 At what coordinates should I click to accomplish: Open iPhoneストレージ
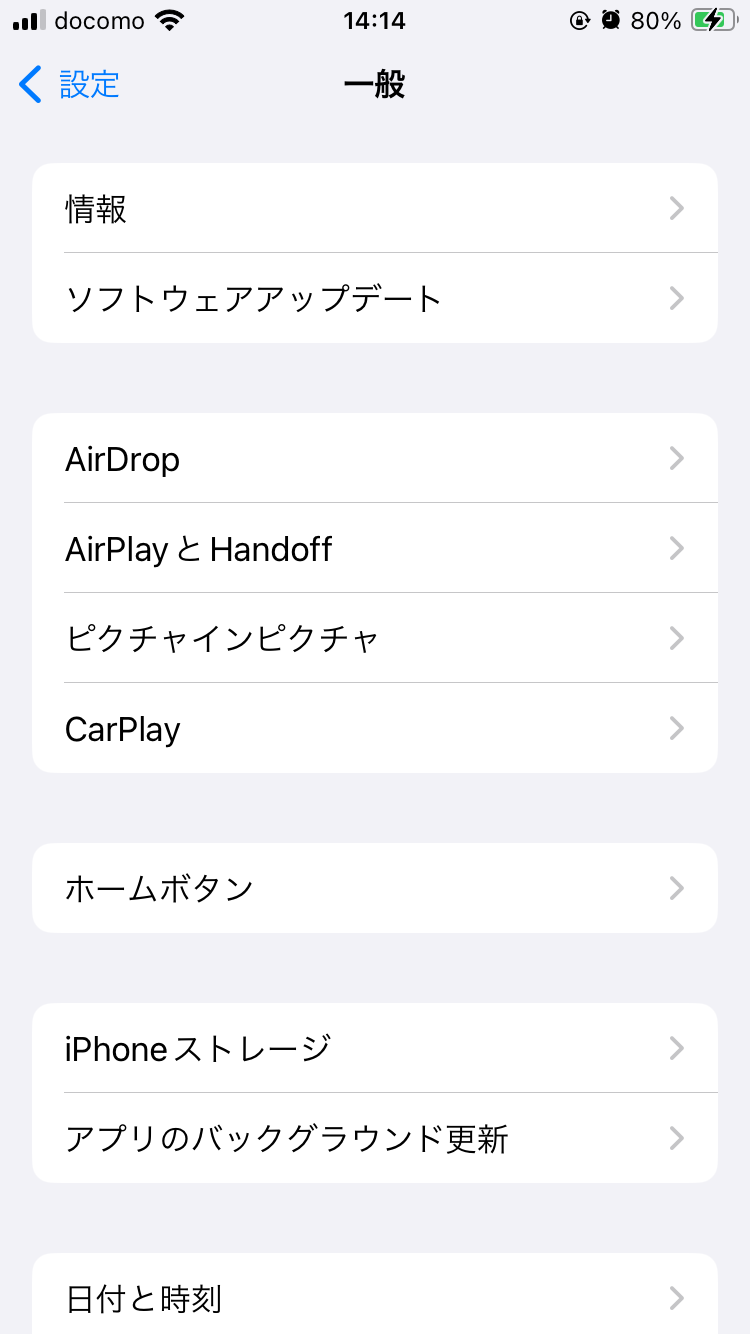pos(374,1048)
